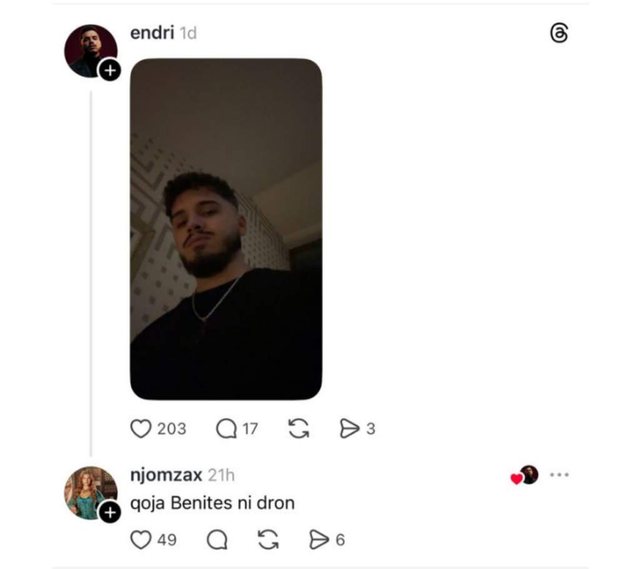Like endri's photo post

pos(141,428)
